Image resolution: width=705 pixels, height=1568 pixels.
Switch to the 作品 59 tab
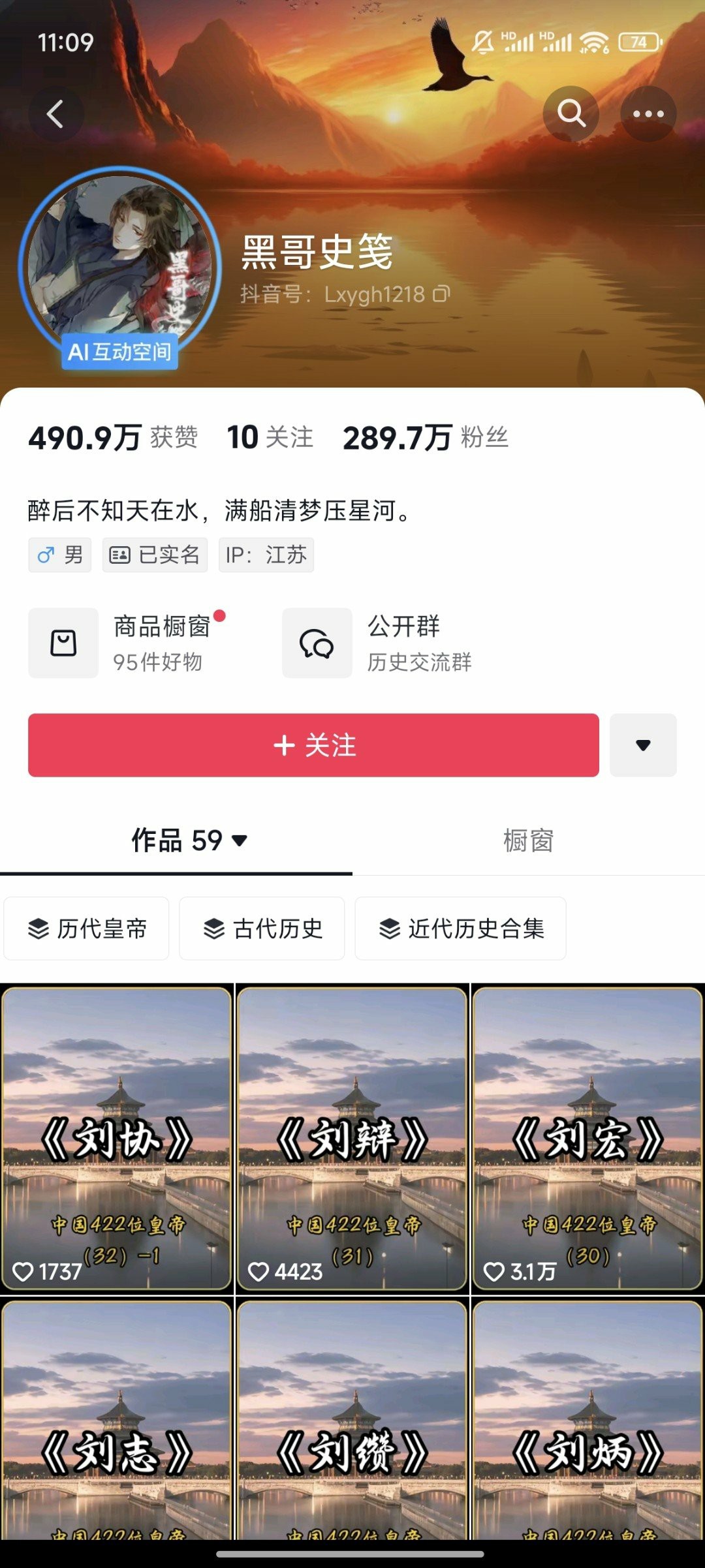189,840
